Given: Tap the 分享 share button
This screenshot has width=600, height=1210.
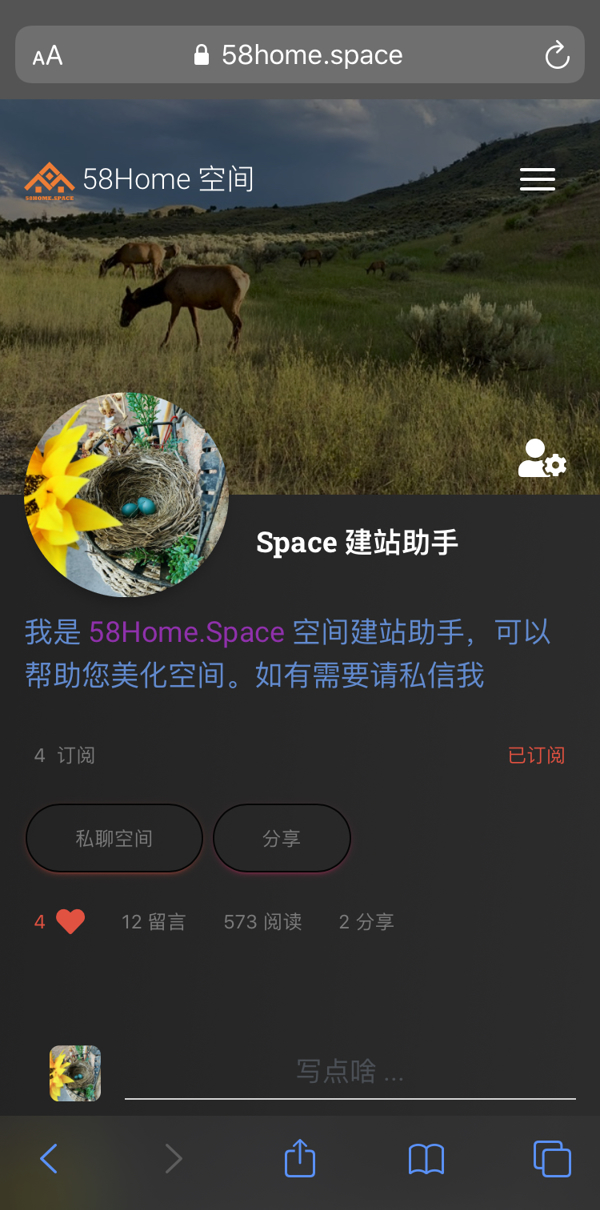Looking at the screenshot, I should pyautogui.click(x=281, y=838).
